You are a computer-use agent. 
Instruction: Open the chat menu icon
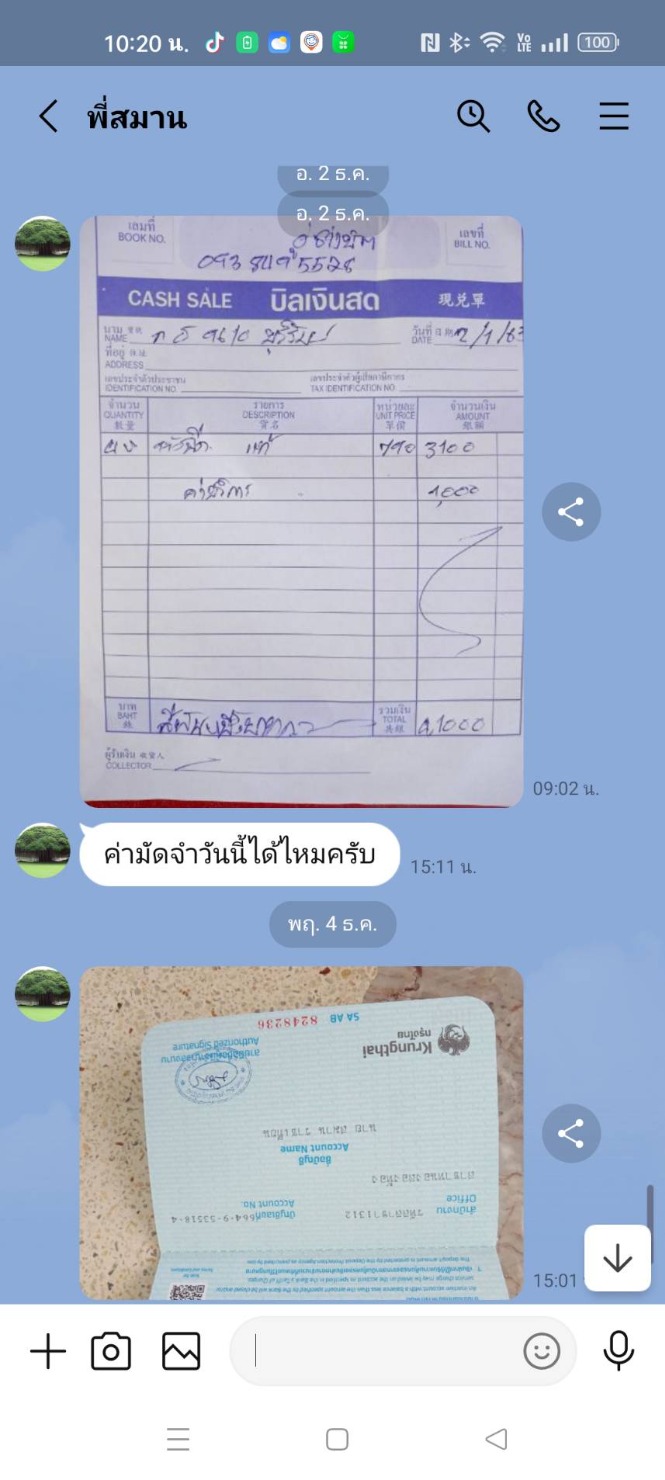[614, 117]
